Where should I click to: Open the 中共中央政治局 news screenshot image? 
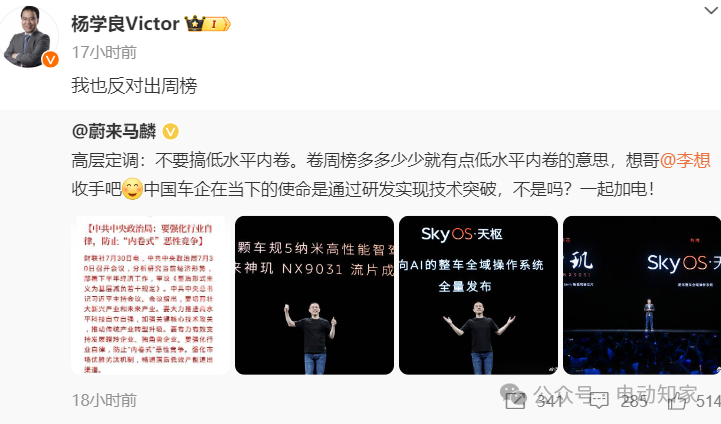pyautogui.click(x=149, y=295)
